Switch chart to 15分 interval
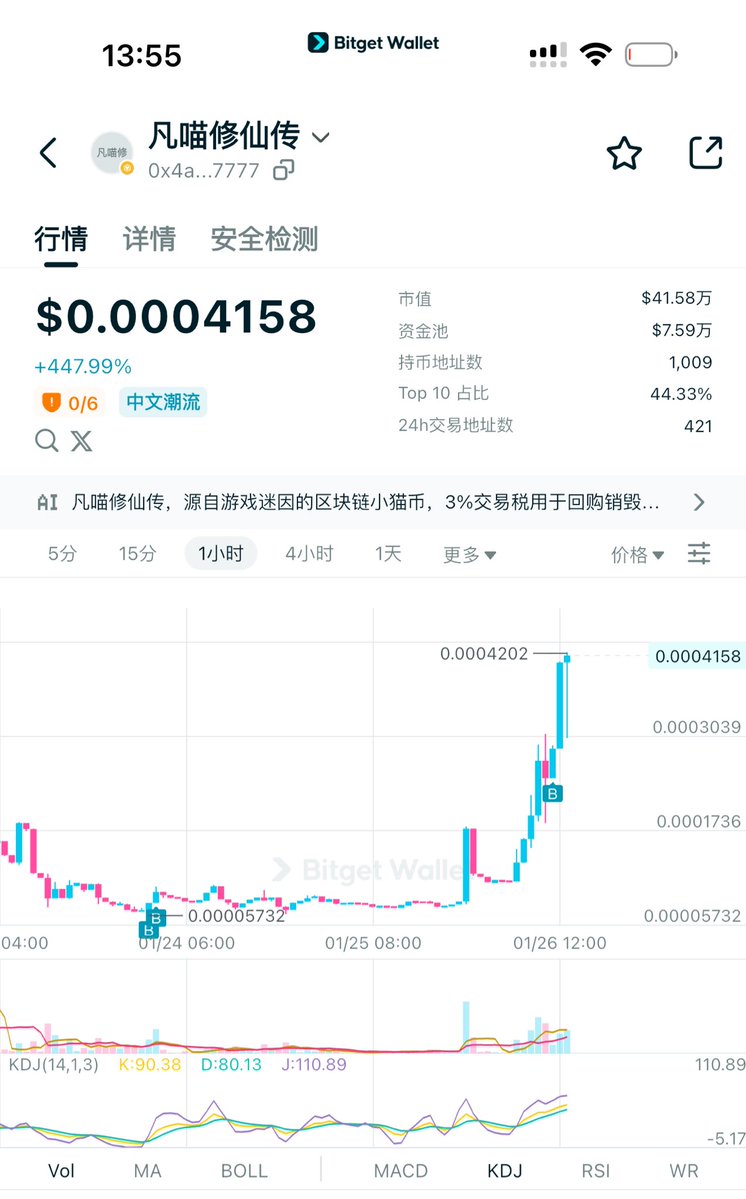This screenshot has height=1199, width=746. click(137, 554)
